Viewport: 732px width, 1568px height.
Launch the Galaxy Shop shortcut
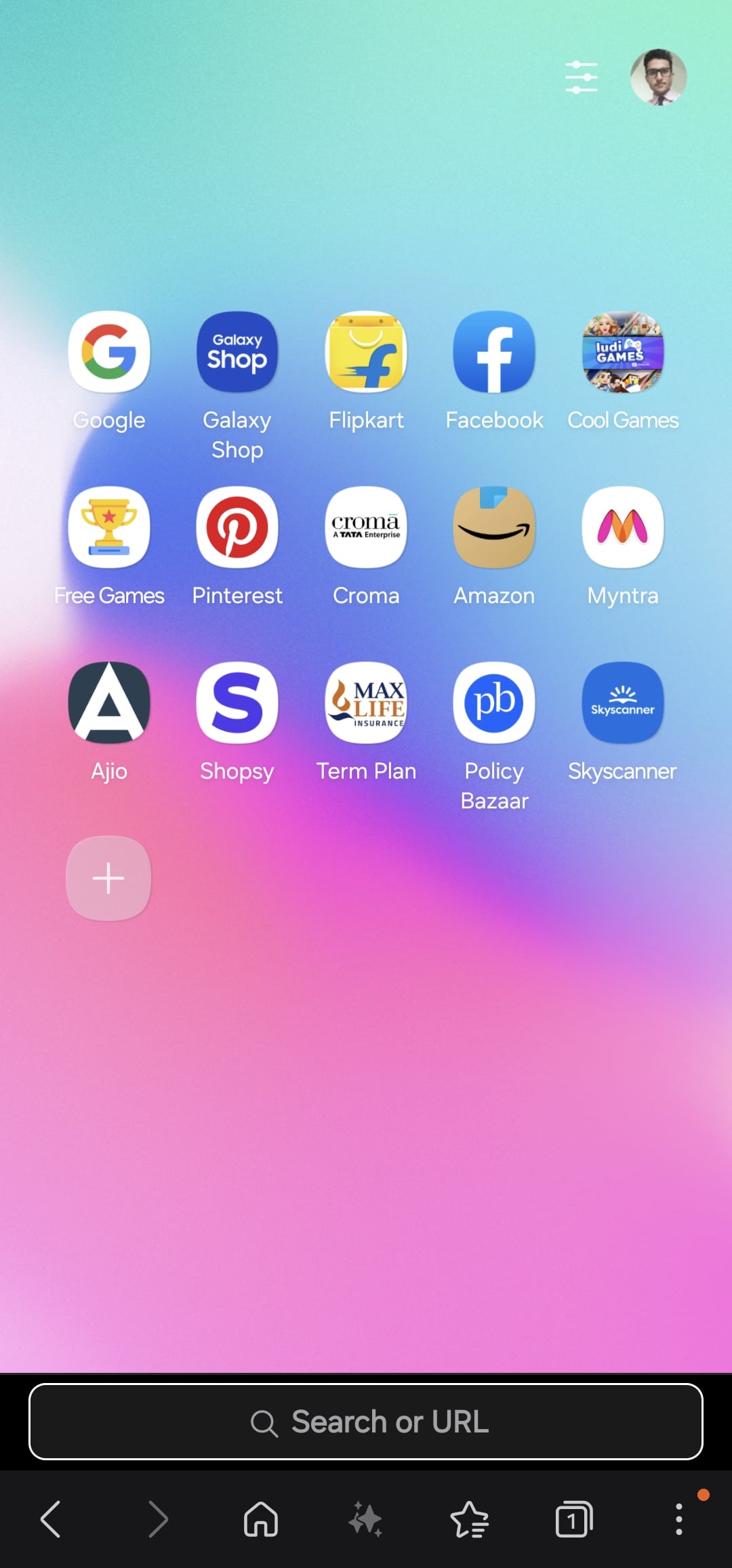pos(237,352)
